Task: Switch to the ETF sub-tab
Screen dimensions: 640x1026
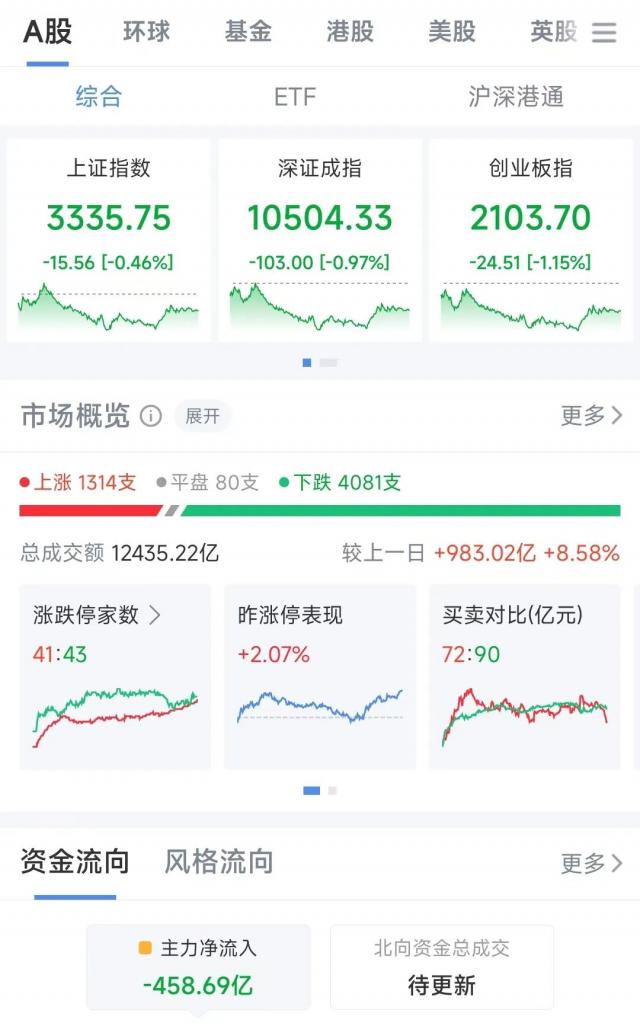Action: tap(295, 97)
